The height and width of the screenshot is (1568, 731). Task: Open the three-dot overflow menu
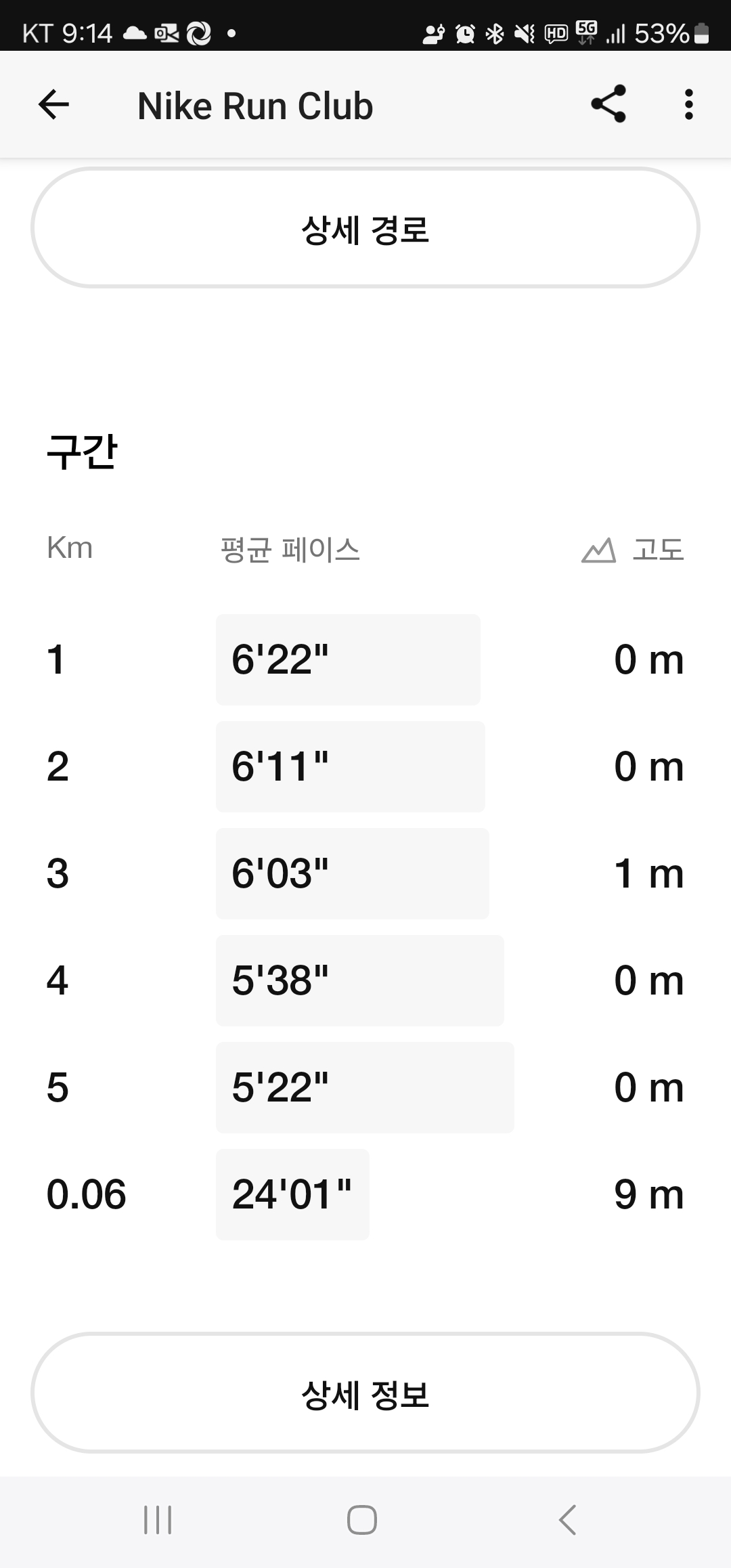click(x=688, y=105)
